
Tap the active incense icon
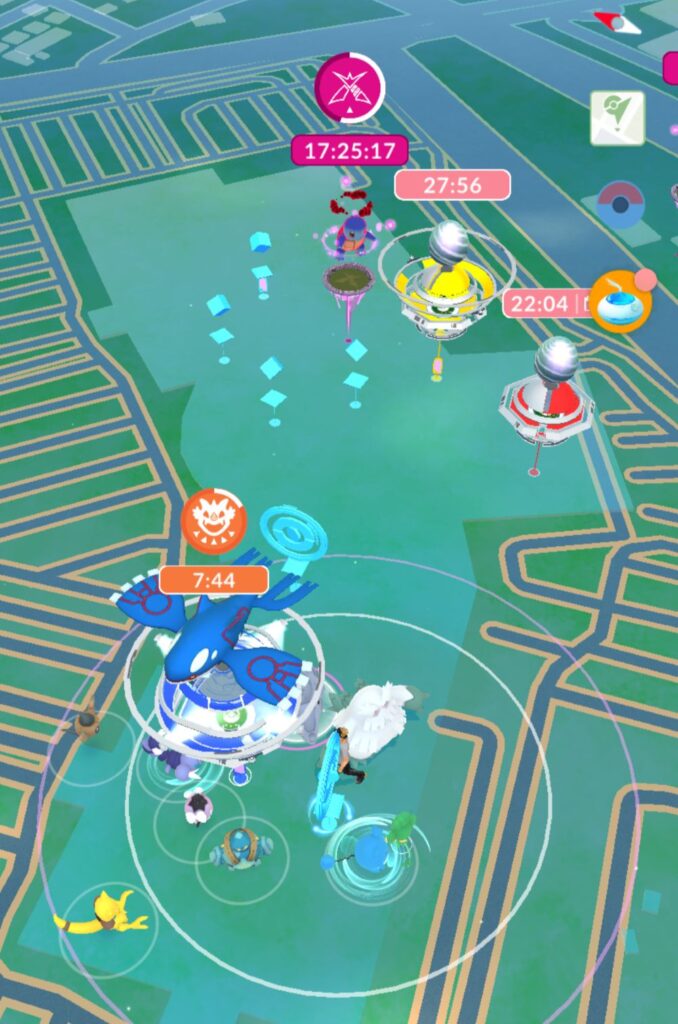620,300
